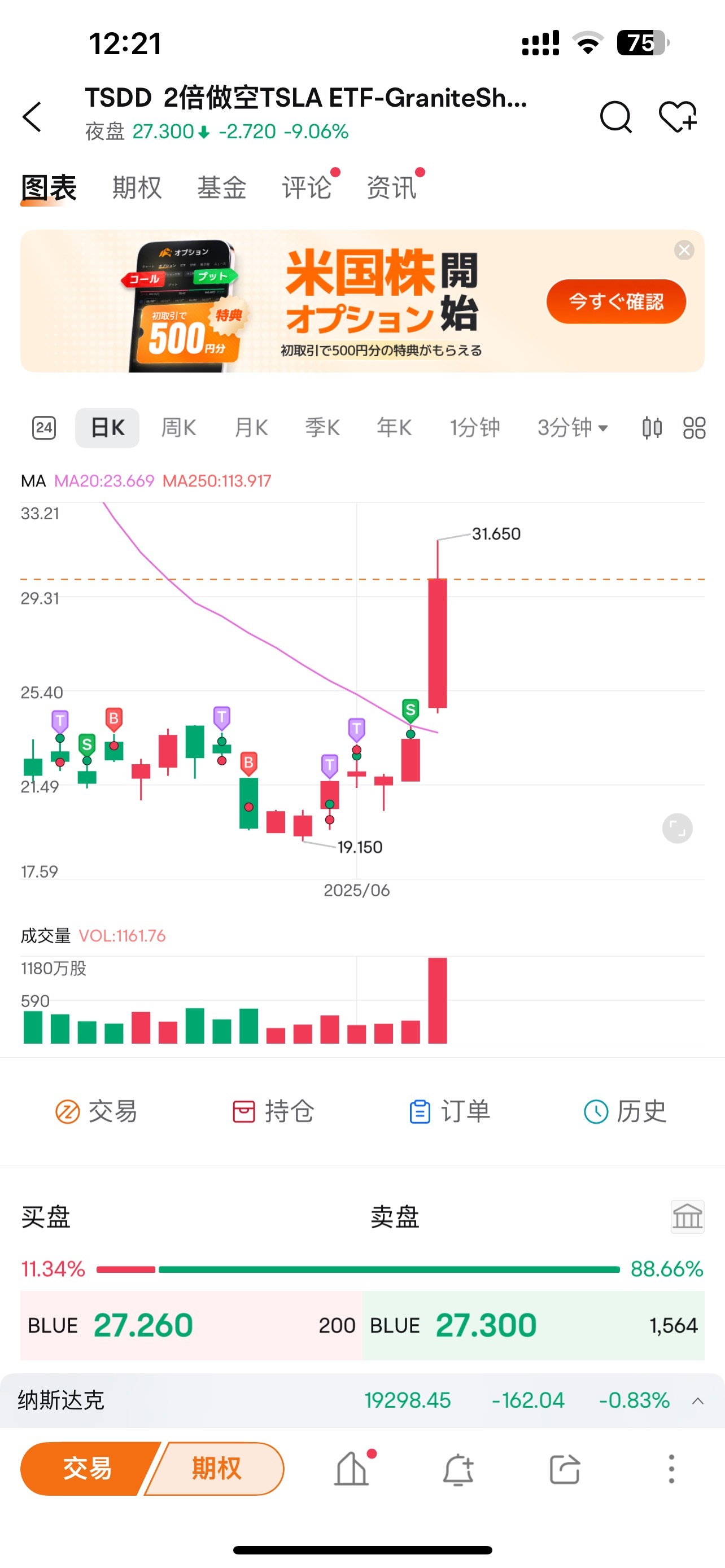Open the chart settings grid icon
The width and height of the screenshot is (725, 1568).
pyautogui.click(x=694, y=428)
